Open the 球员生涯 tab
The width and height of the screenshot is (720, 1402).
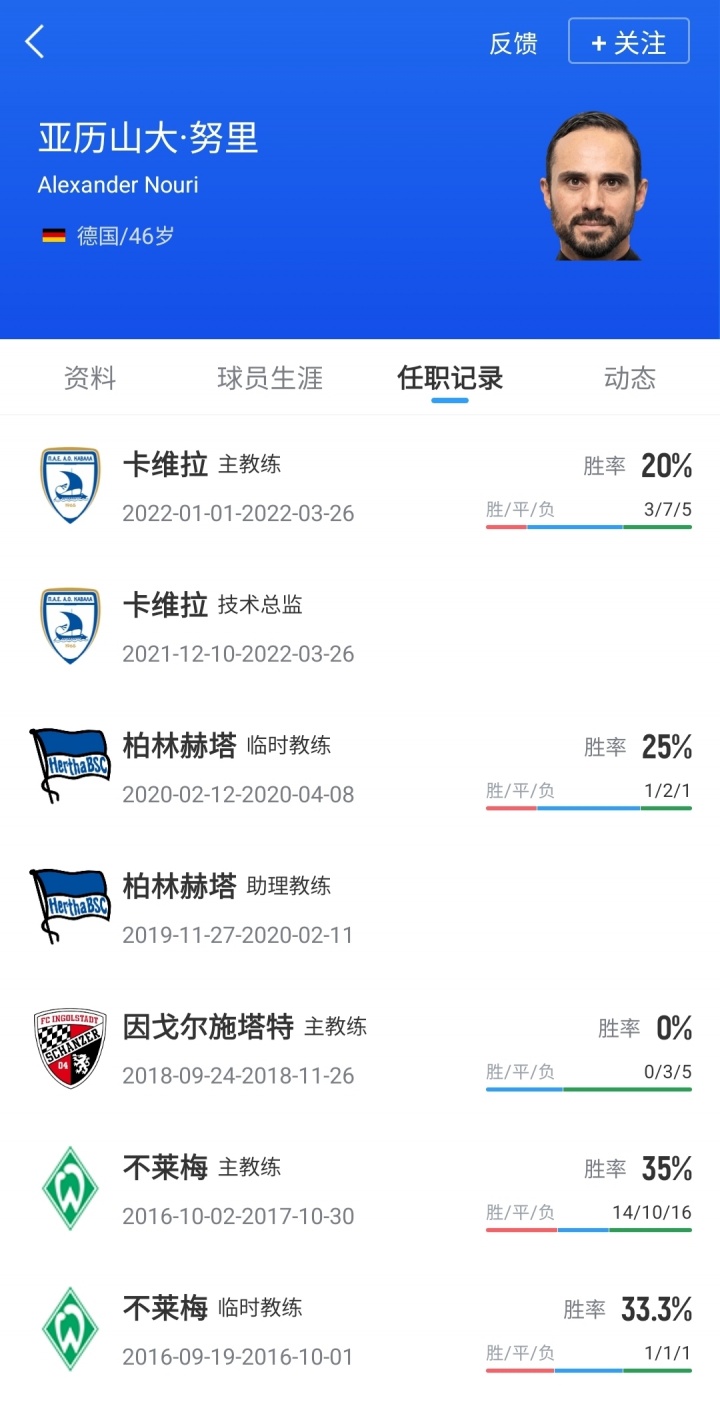pos(268,377)
